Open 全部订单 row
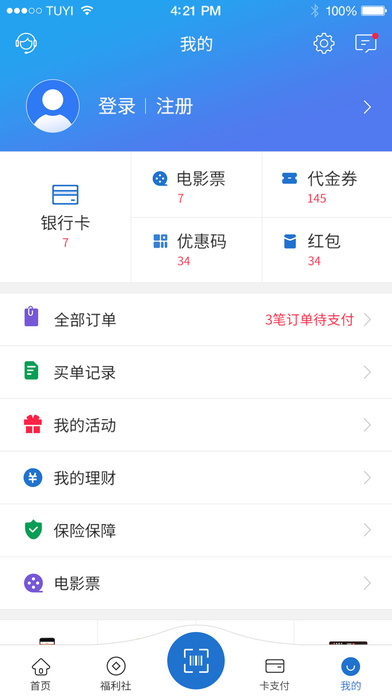Viewport: 392px width, 696px height. [x=196, y=320]
